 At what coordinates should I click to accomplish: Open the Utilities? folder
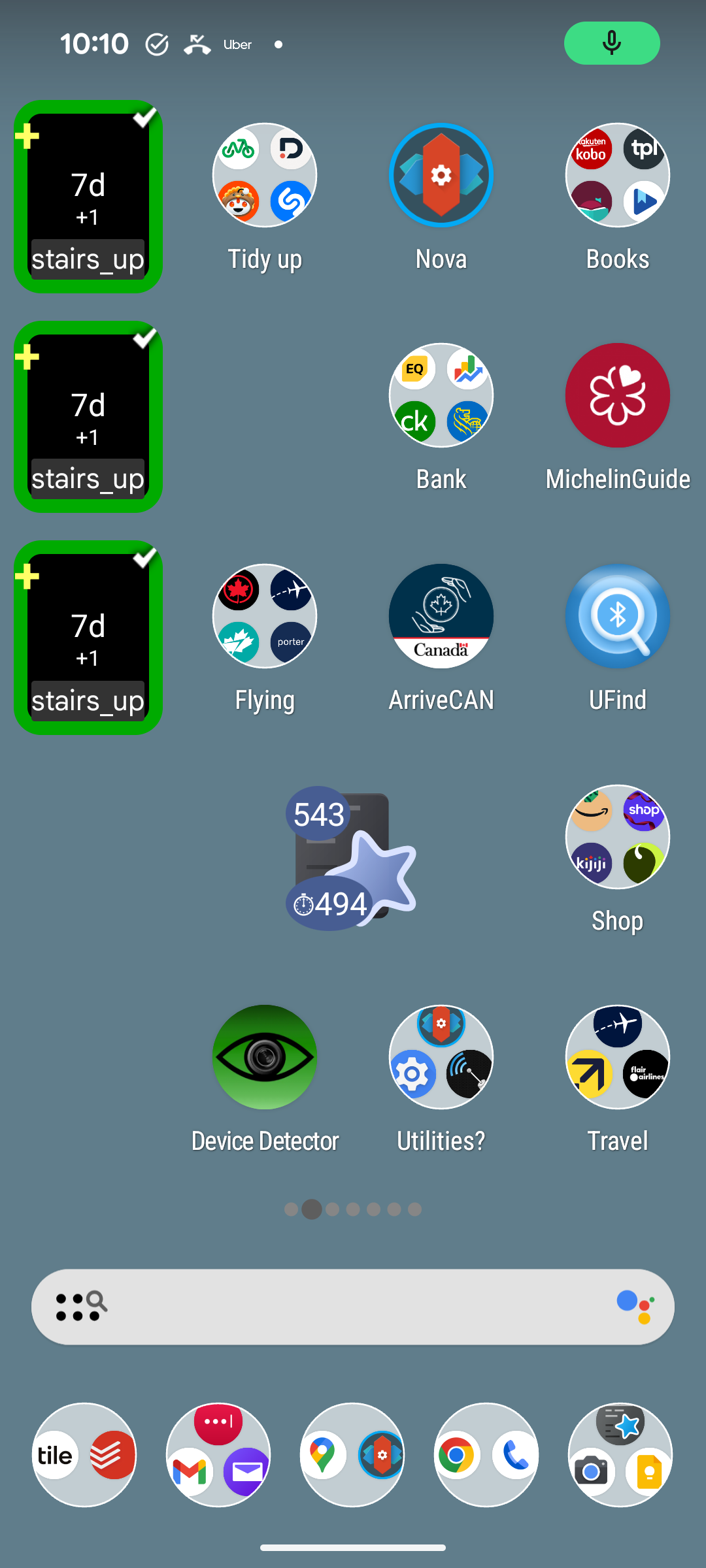(441, 1057)
